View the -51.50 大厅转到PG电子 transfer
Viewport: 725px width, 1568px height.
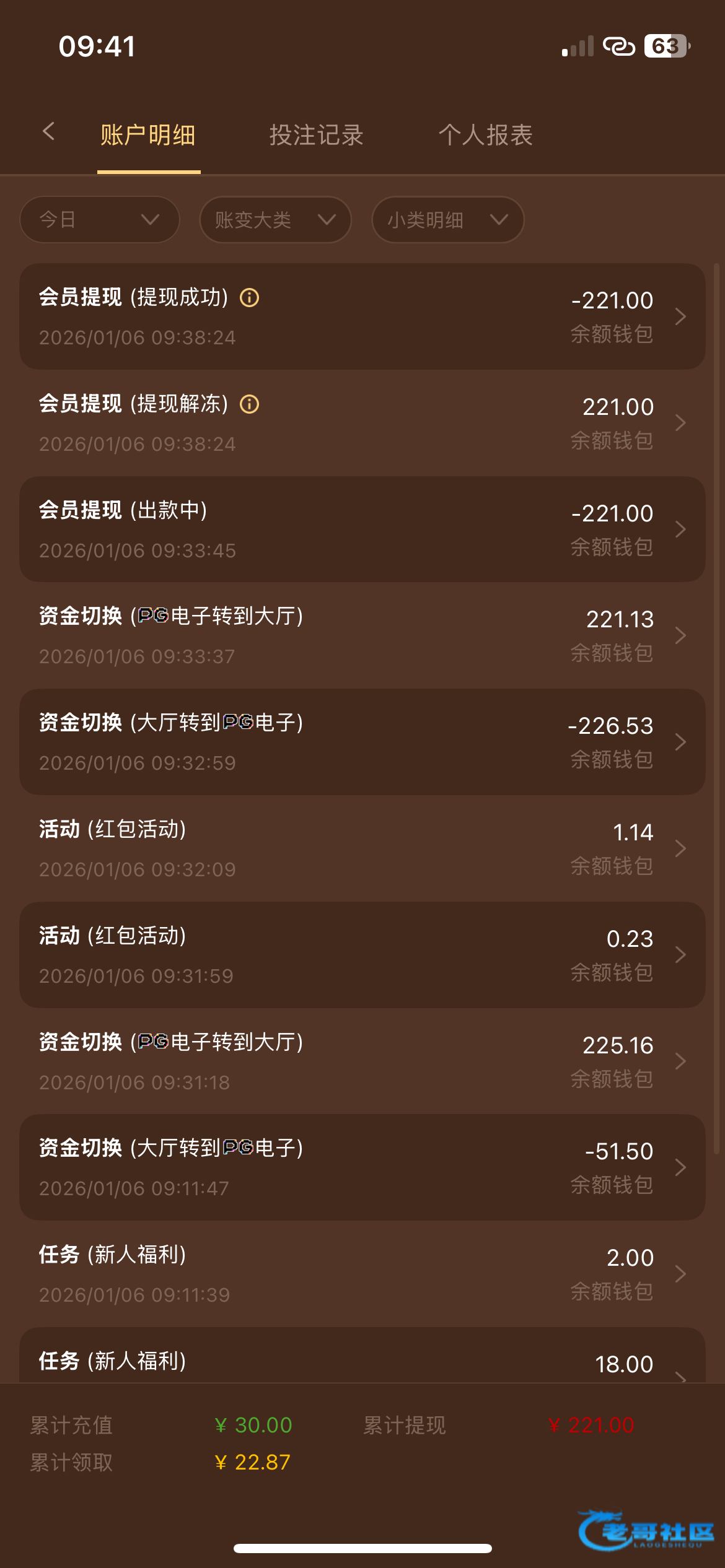click(362, 1167)
